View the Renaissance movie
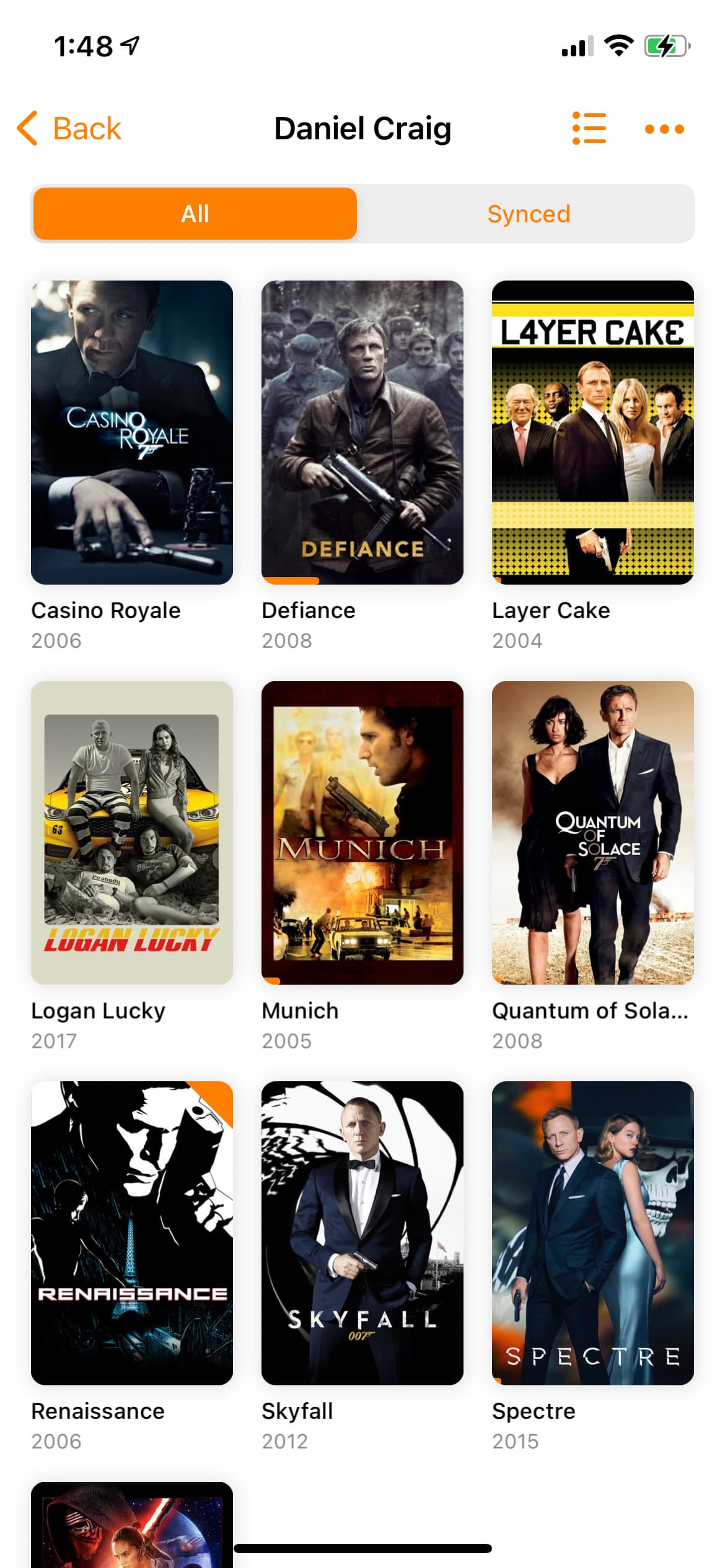This screenshot has width=725, height=1568. click(132, 1232)
